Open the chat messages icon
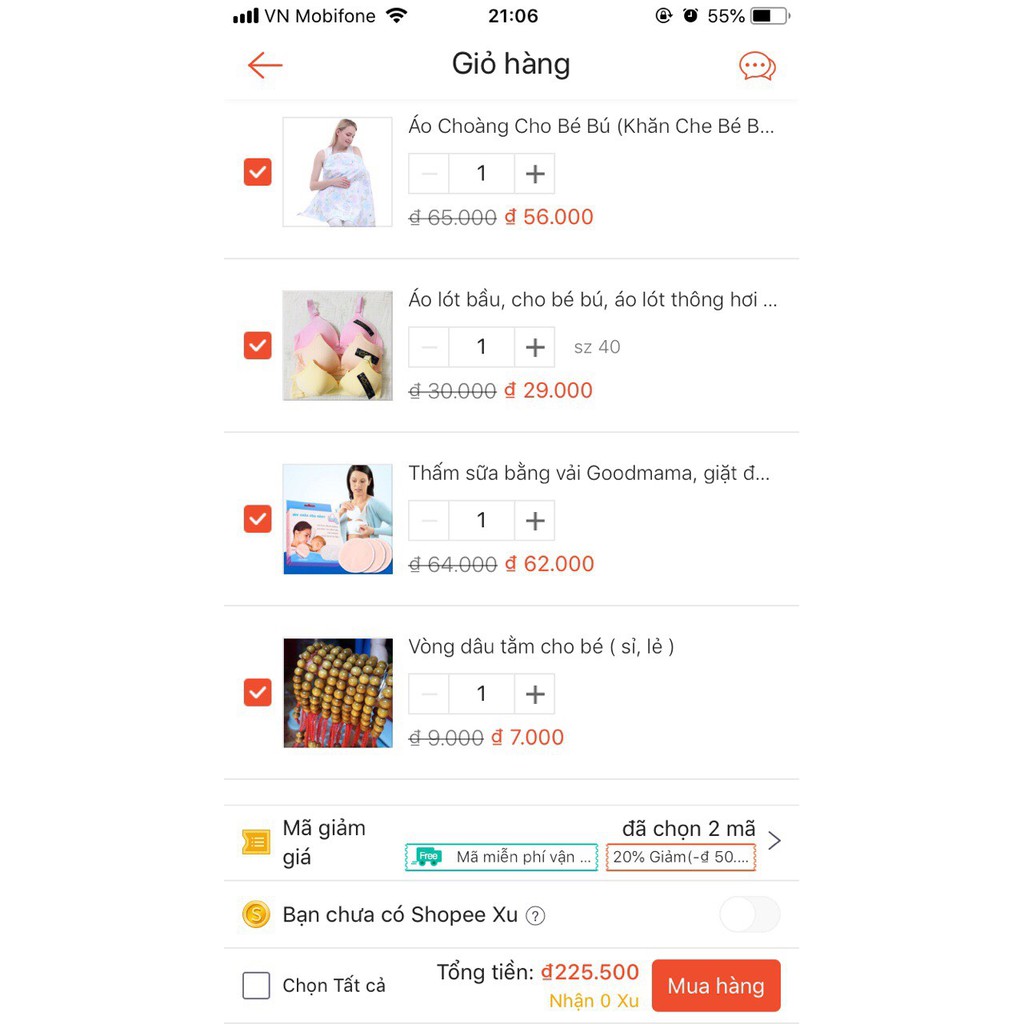The width and height of the screenshot is (1024, 1024). pos(757,67)
